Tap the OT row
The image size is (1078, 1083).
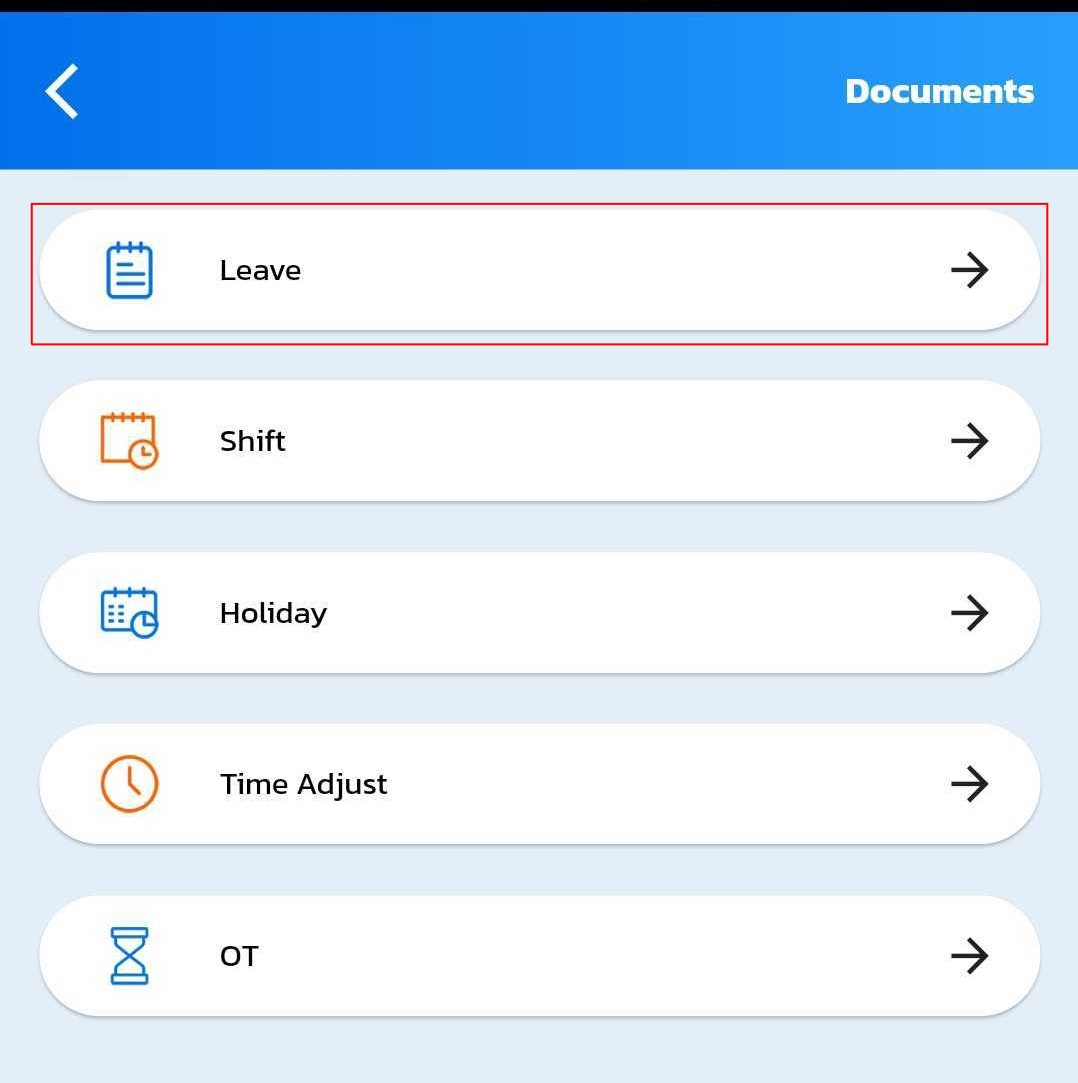(539, 956)
